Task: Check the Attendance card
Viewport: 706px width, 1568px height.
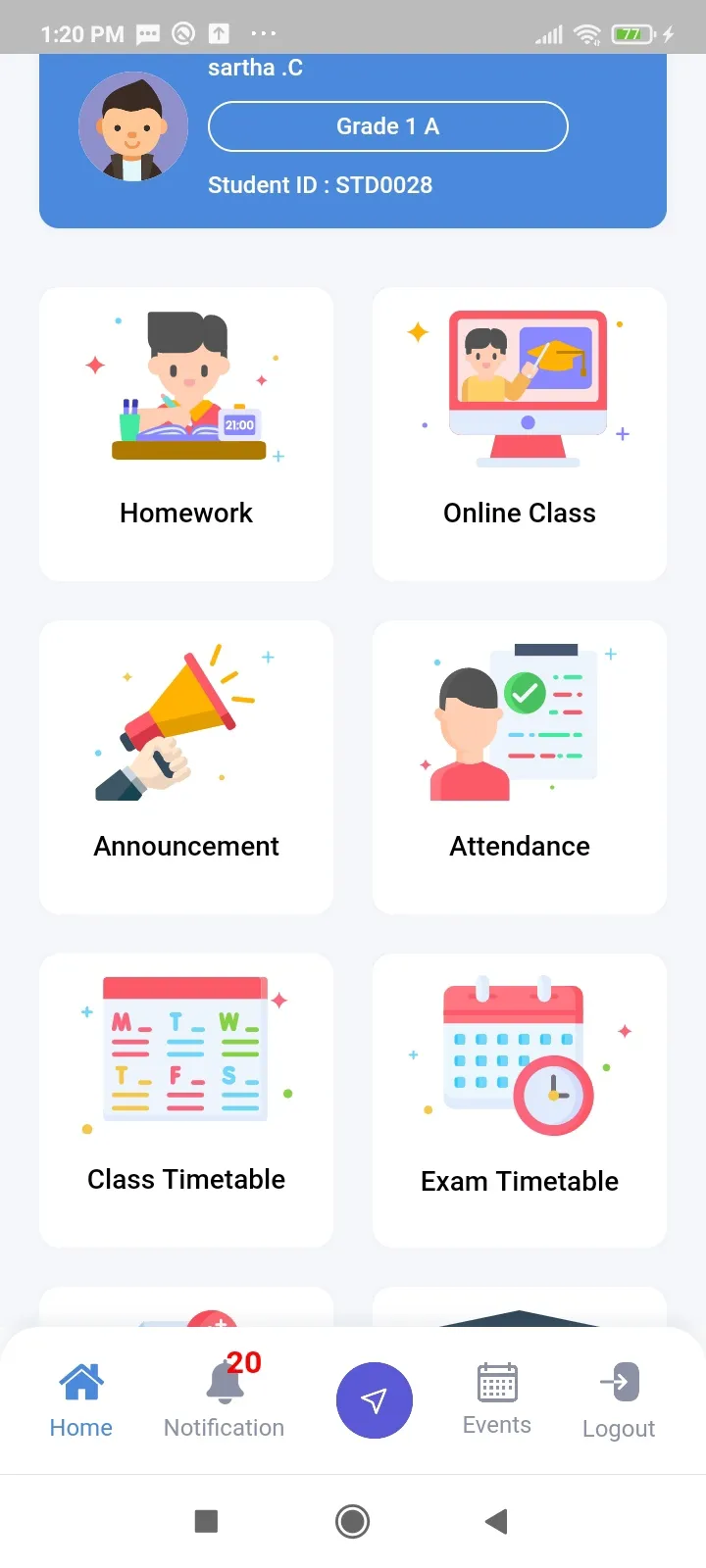Action: [x=520, y=767]
